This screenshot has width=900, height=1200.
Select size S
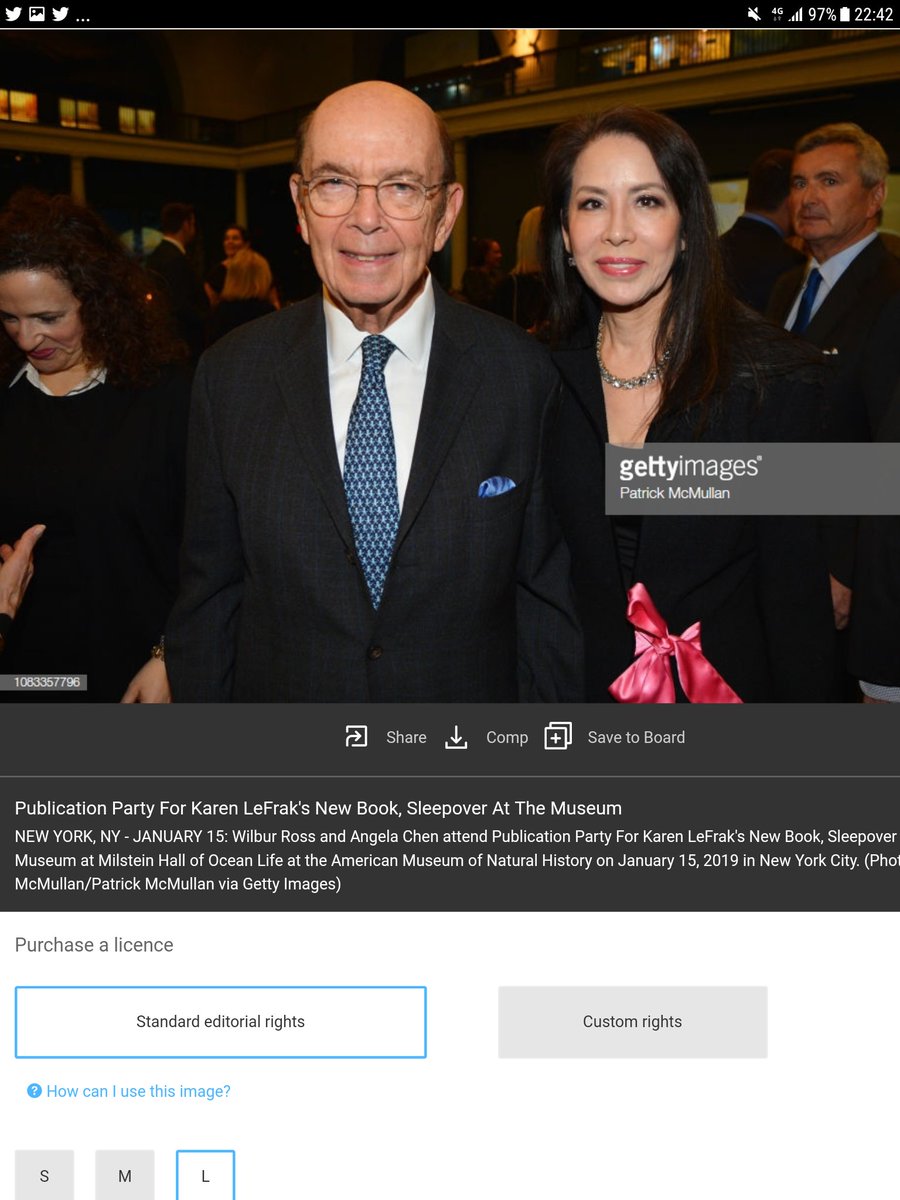[x=44, y=1175]
